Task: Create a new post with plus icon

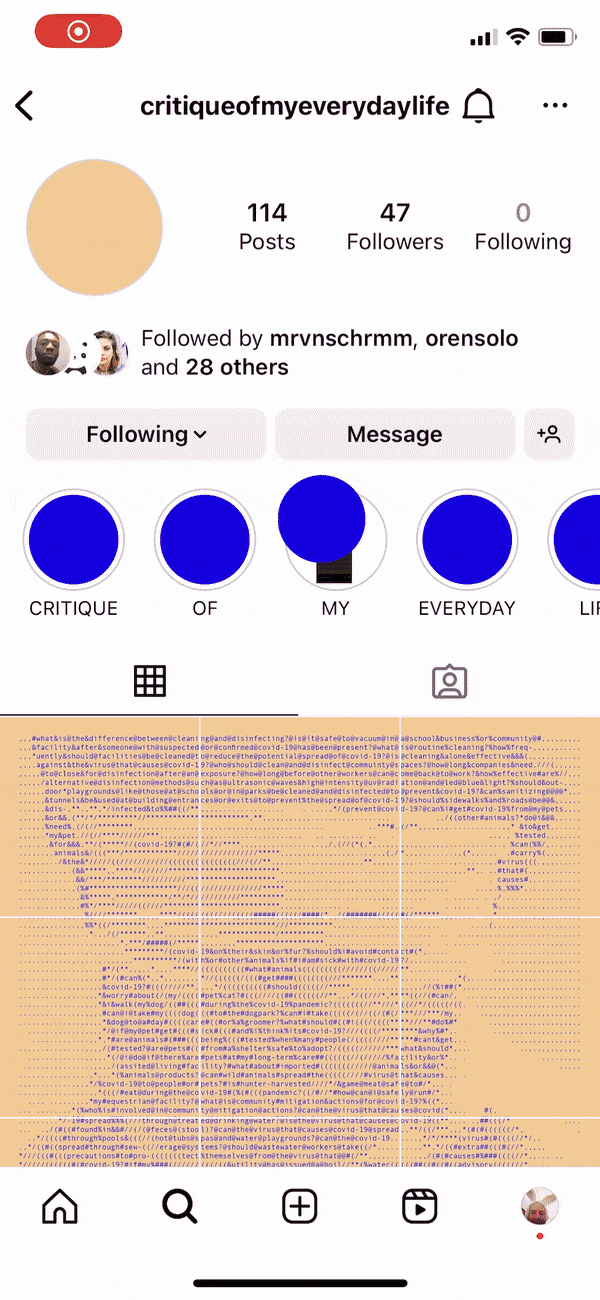Action: (x=300, y=1207)
